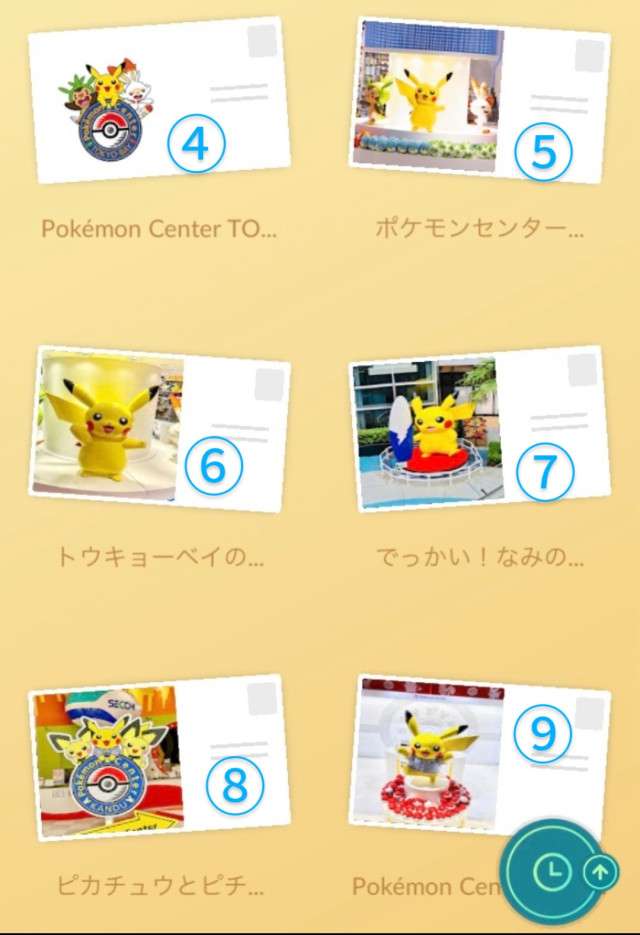Select the ピカチュウとピチ postcard
Viewport: 640px width, 935px height.
[x=159, y=758]
